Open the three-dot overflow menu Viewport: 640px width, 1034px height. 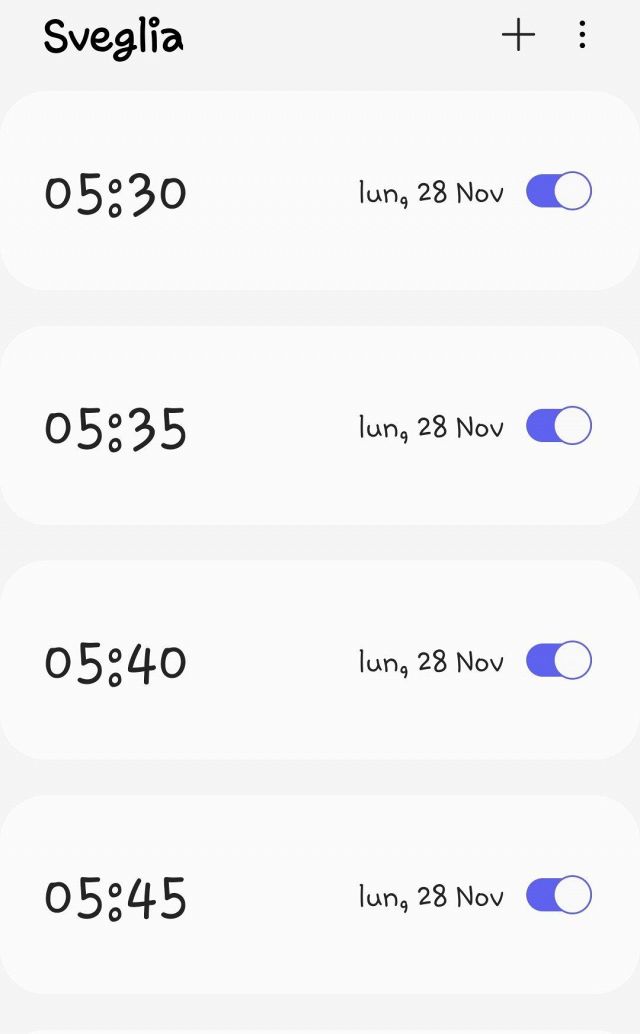[582, 35]
